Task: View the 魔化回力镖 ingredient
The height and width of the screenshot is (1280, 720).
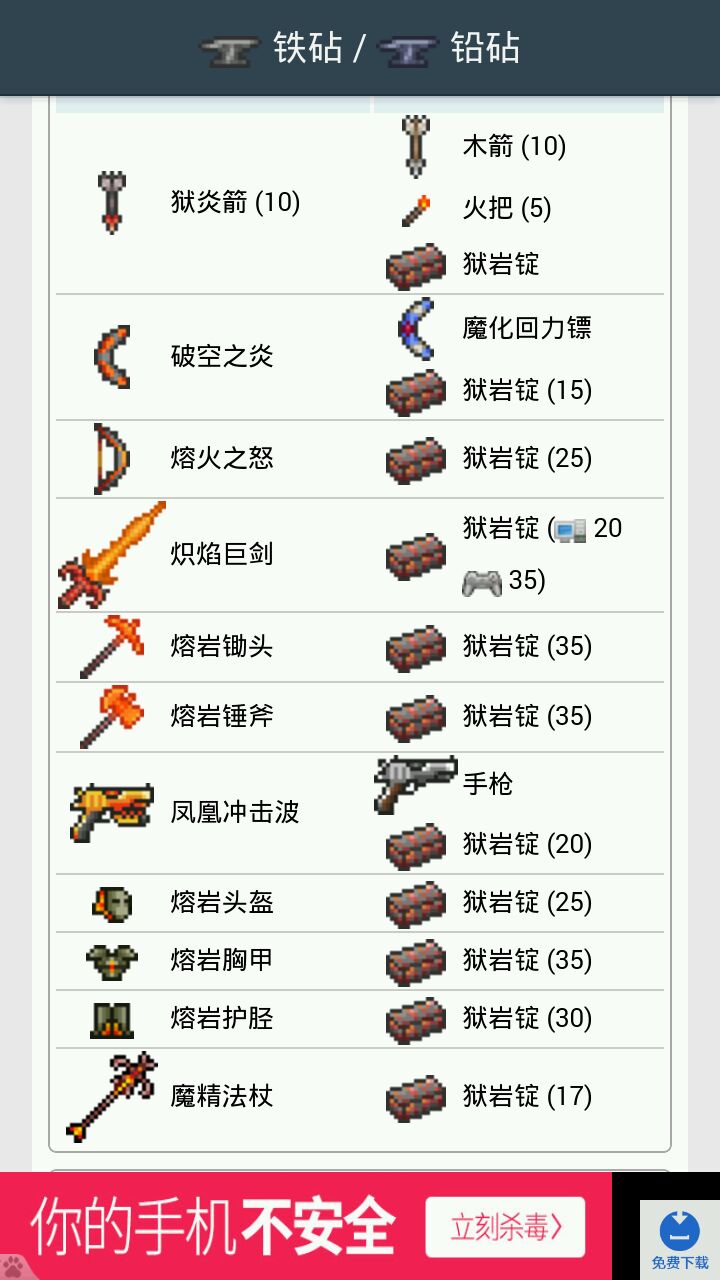Action: [526, 328]
